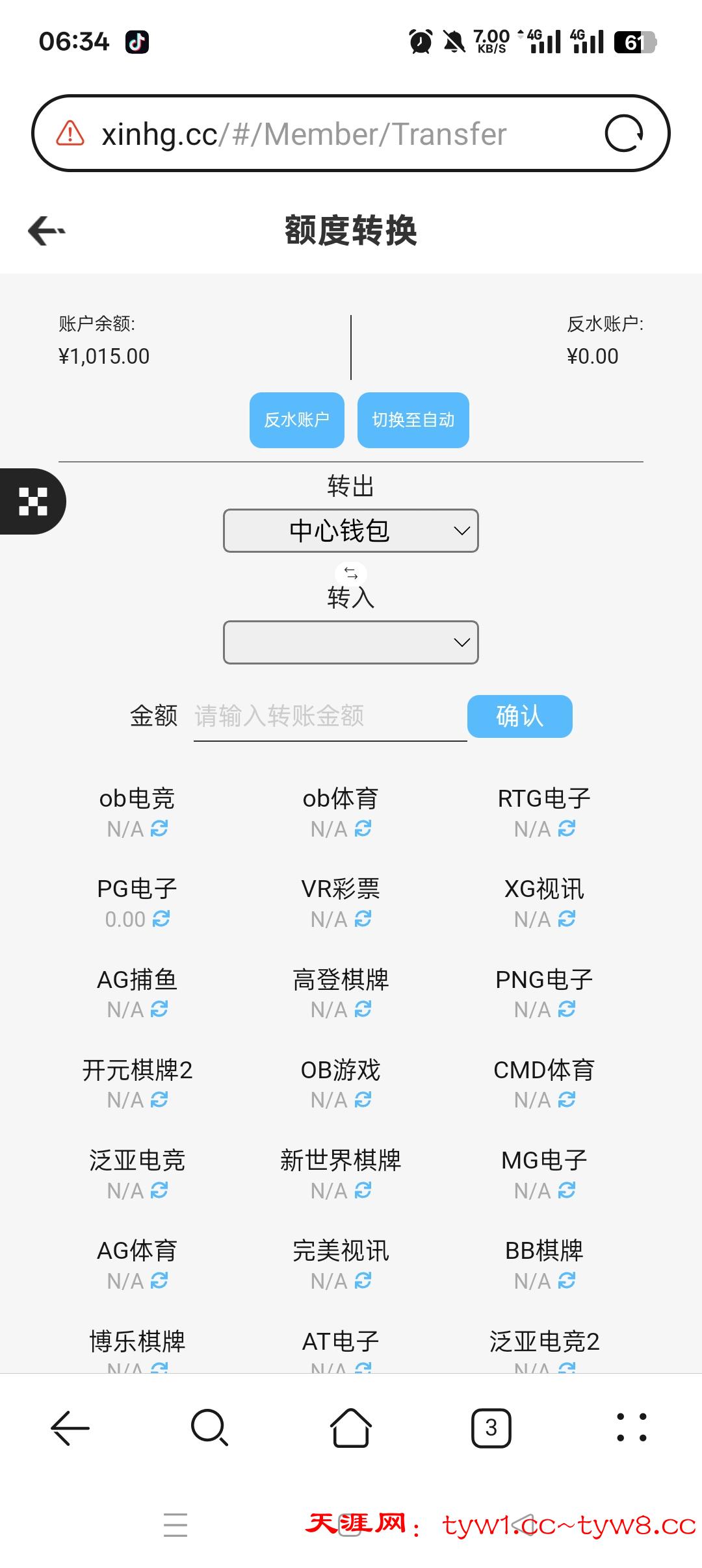702x1568 pixels.
Task: Refresh the CMD体育 balance
Action: (567, 1100)
